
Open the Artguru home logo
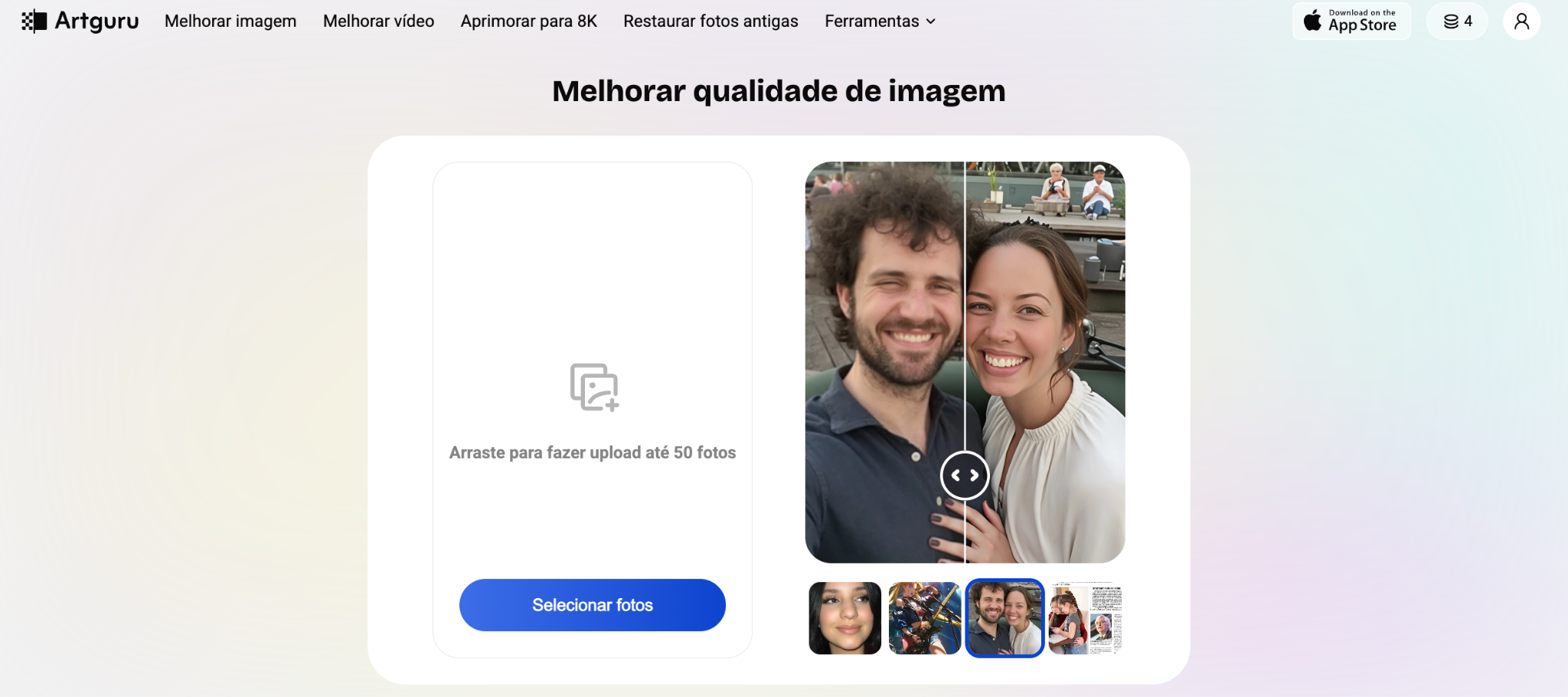tap(80, 21)
